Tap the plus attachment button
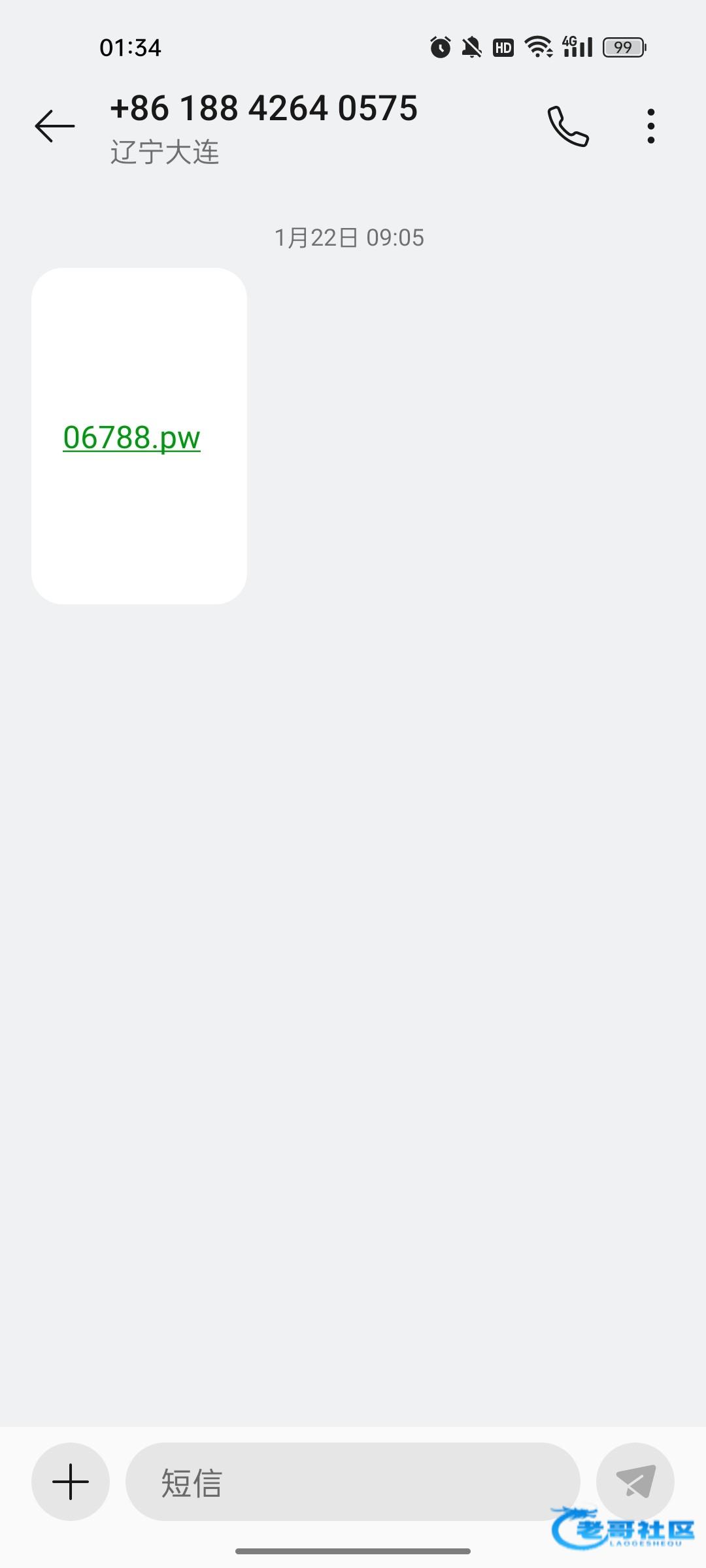The image size is (706, 1568). pyautogui.click(x=71, y=1481)
